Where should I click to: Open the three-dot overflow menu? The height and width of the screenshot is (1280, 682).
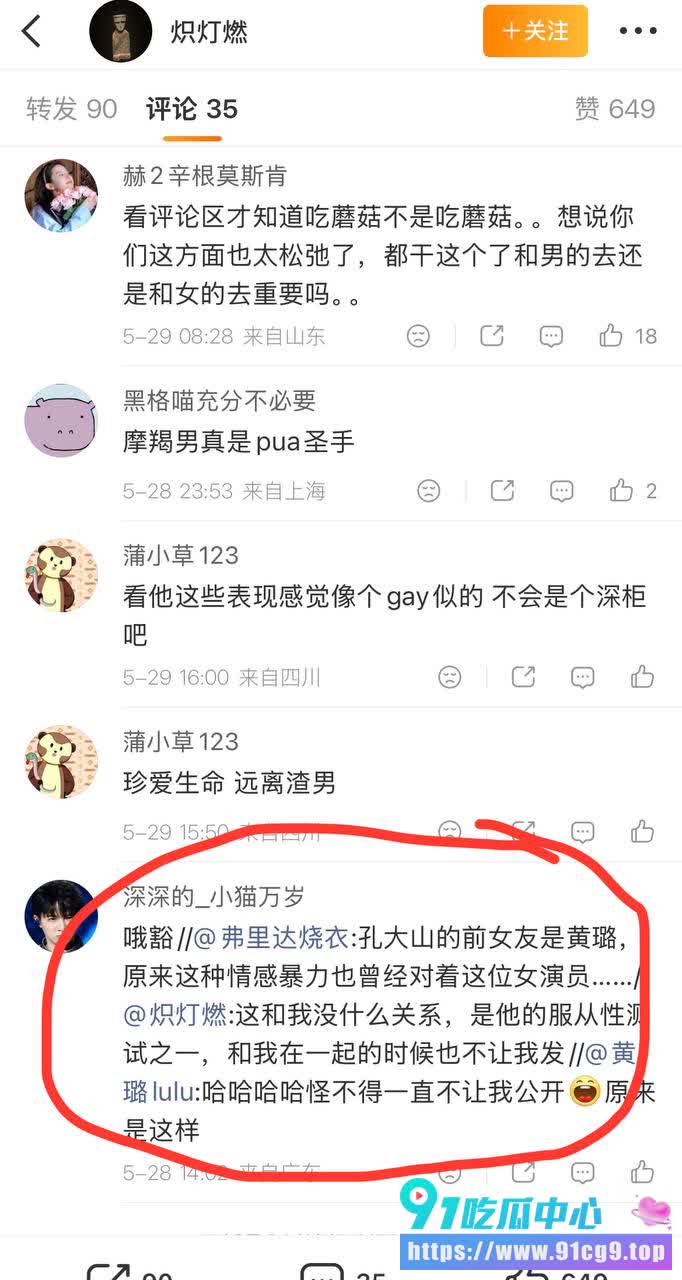click(x=638, y=31)
